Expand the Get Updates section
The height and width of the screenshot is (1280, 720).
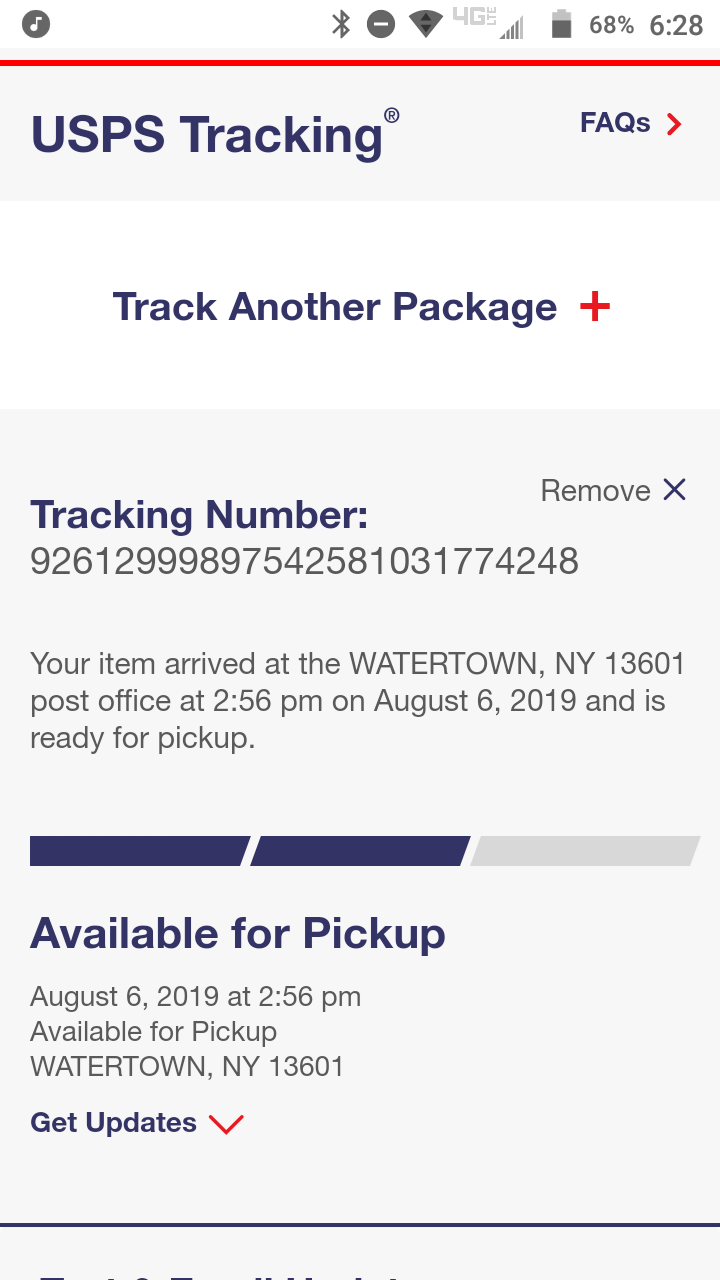[137, 1123]
